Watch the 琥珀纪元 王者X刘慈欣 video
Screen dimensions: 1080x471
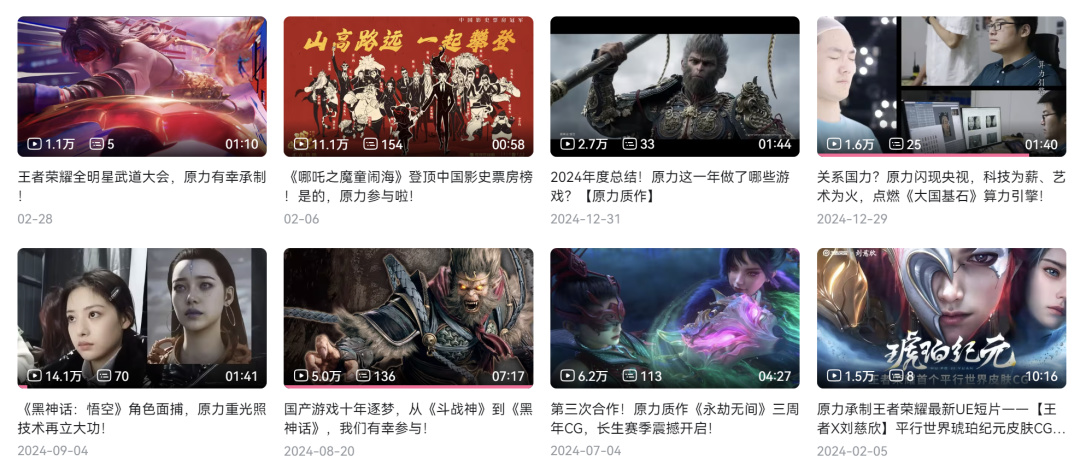tap(941, 317)
